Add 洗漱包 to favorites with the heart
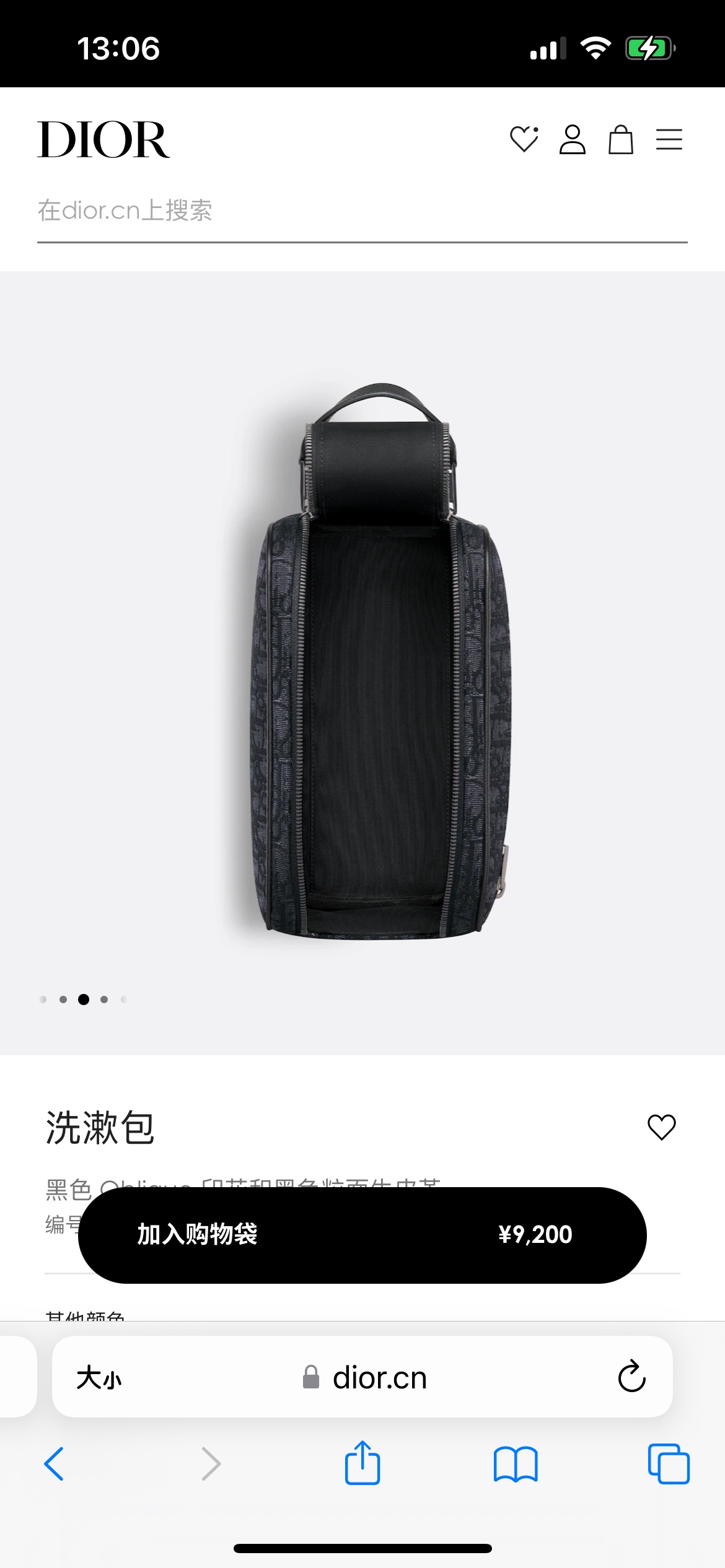725x1568 pixels. click(661, 1127)
